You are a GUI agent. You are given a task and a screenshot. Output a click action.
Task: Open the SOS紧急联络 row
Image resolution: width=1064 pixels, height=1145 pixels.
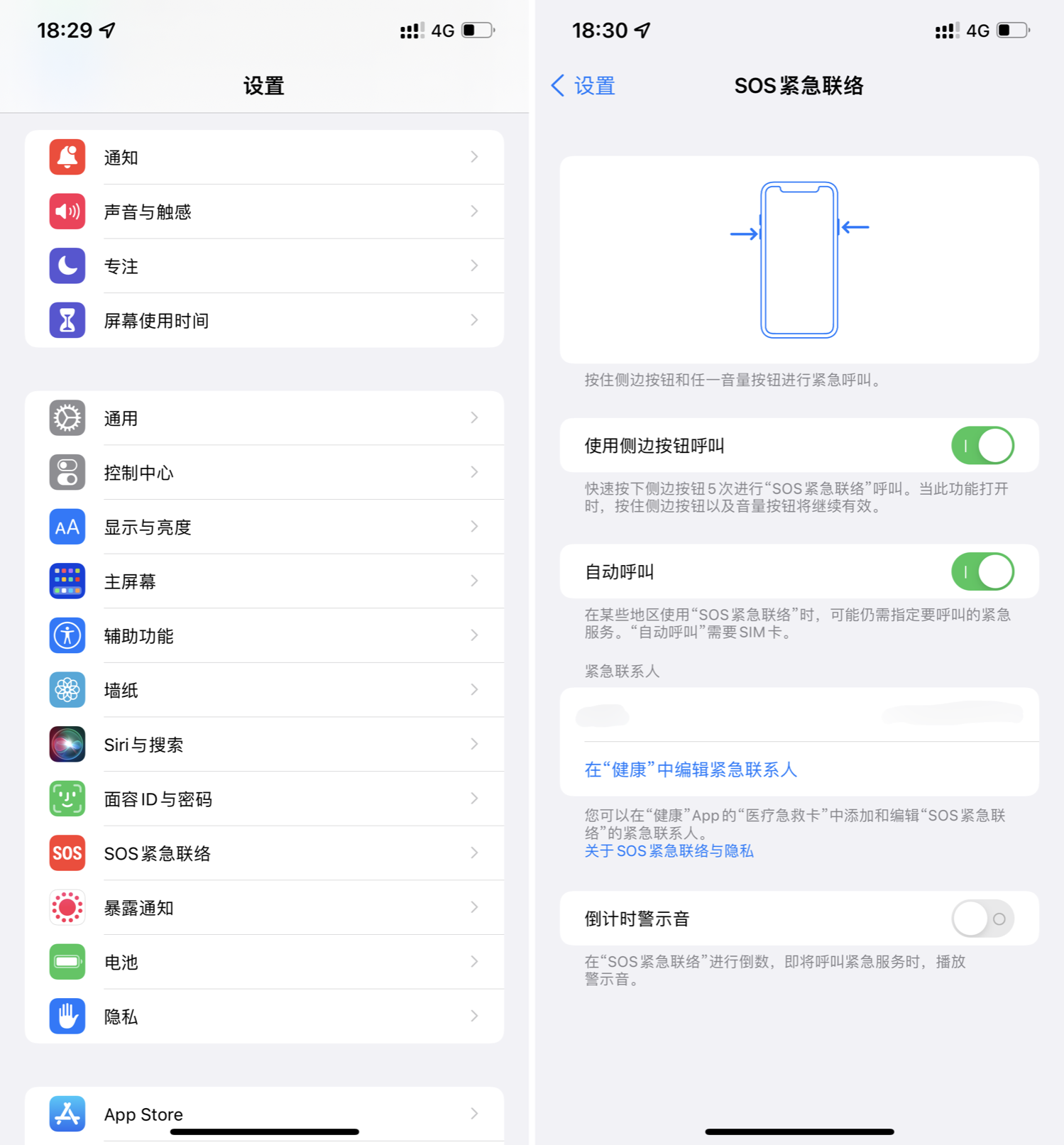tap(264, 853)
